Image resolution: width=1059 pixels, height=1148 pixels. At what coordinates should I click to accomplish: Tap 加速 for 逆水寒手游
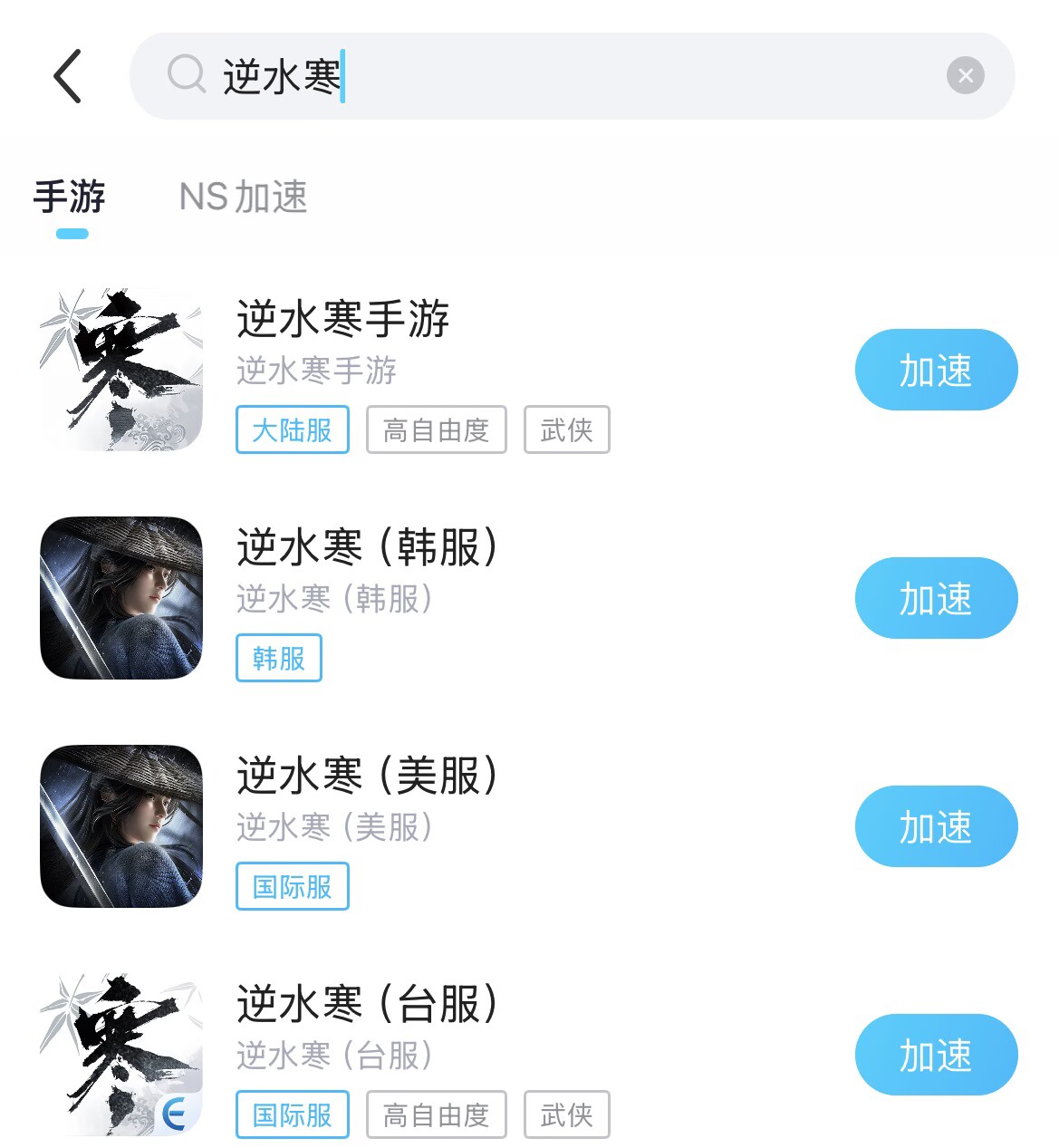coord(935,370)
